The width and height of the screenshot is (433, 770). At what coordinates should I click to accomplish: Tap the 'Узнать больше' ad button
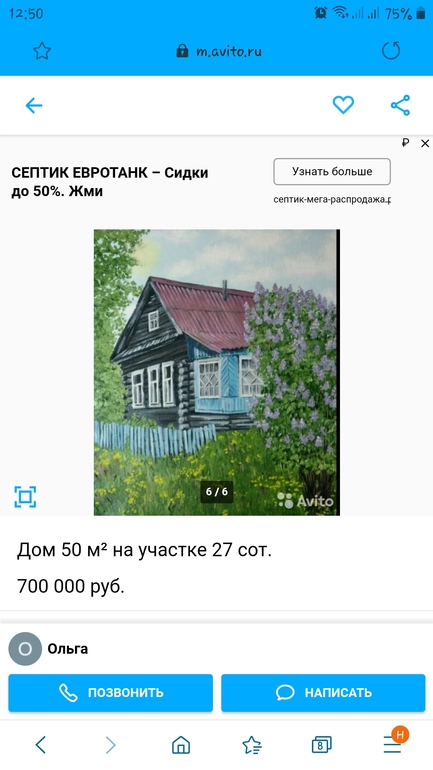coord(332,171)
